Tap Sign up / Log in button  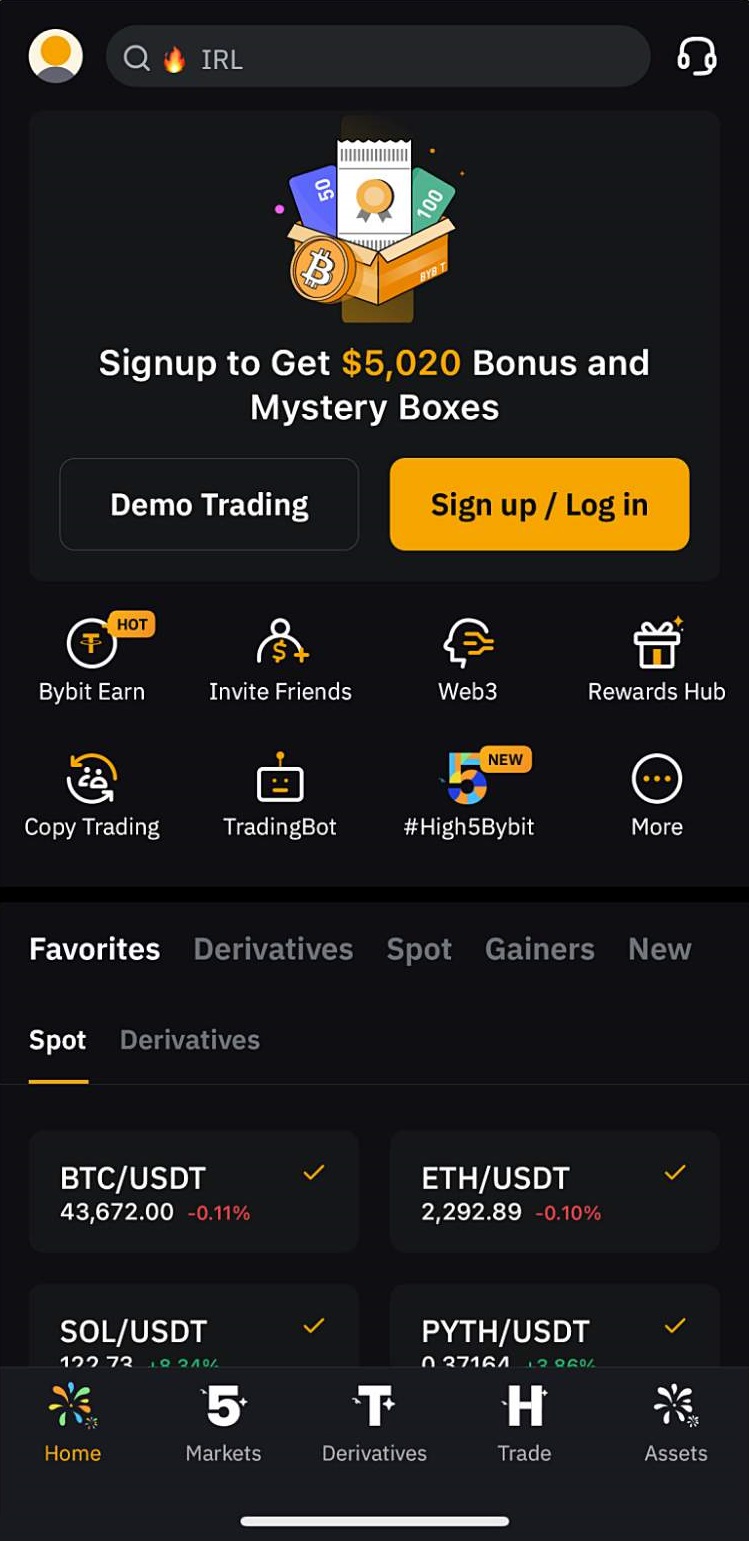pos(539,505)
